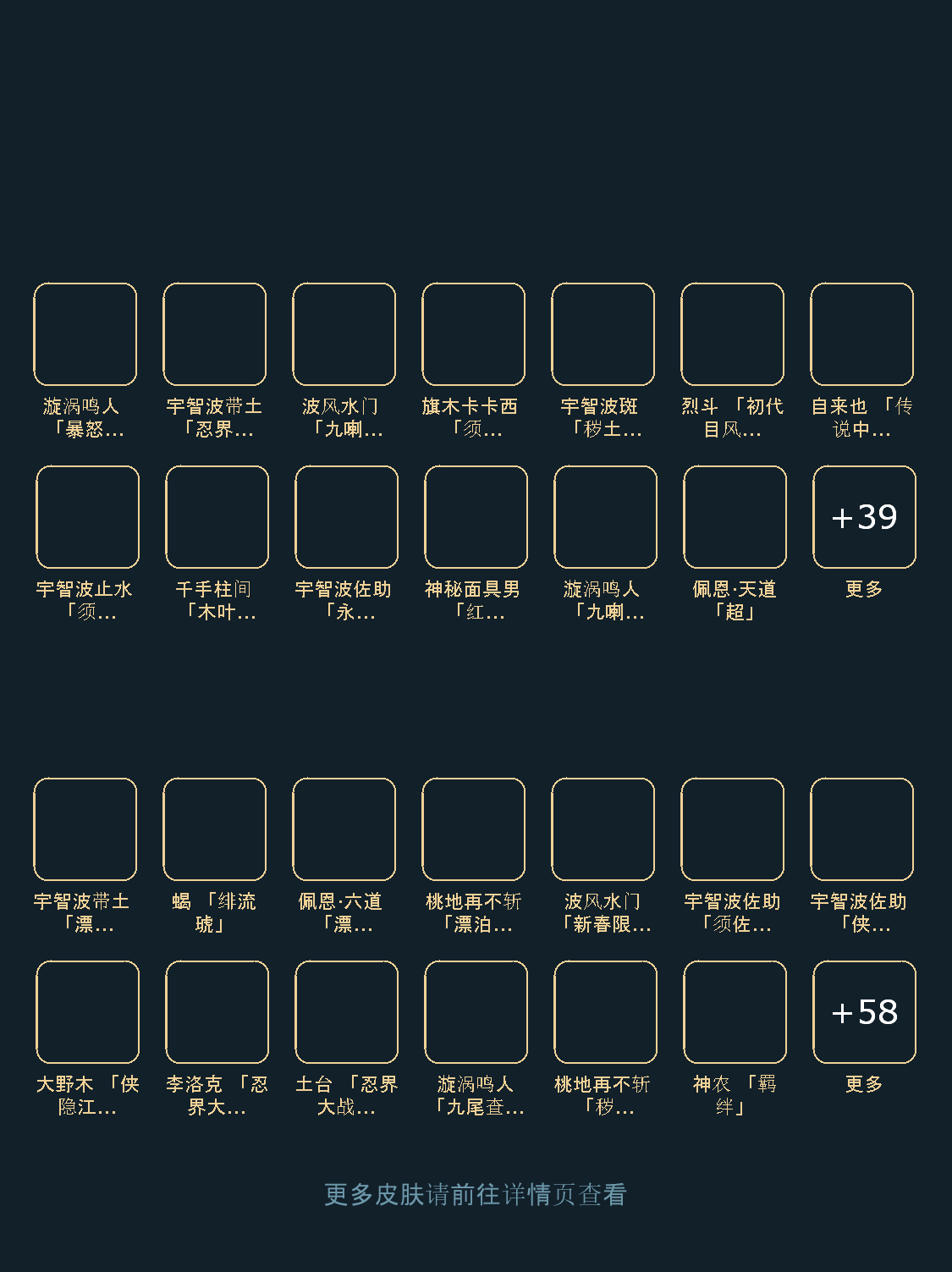This screenshot has width=952, height=1272.
Task: Open 烈斗「初代目风…」 tile
Action: 732,334
